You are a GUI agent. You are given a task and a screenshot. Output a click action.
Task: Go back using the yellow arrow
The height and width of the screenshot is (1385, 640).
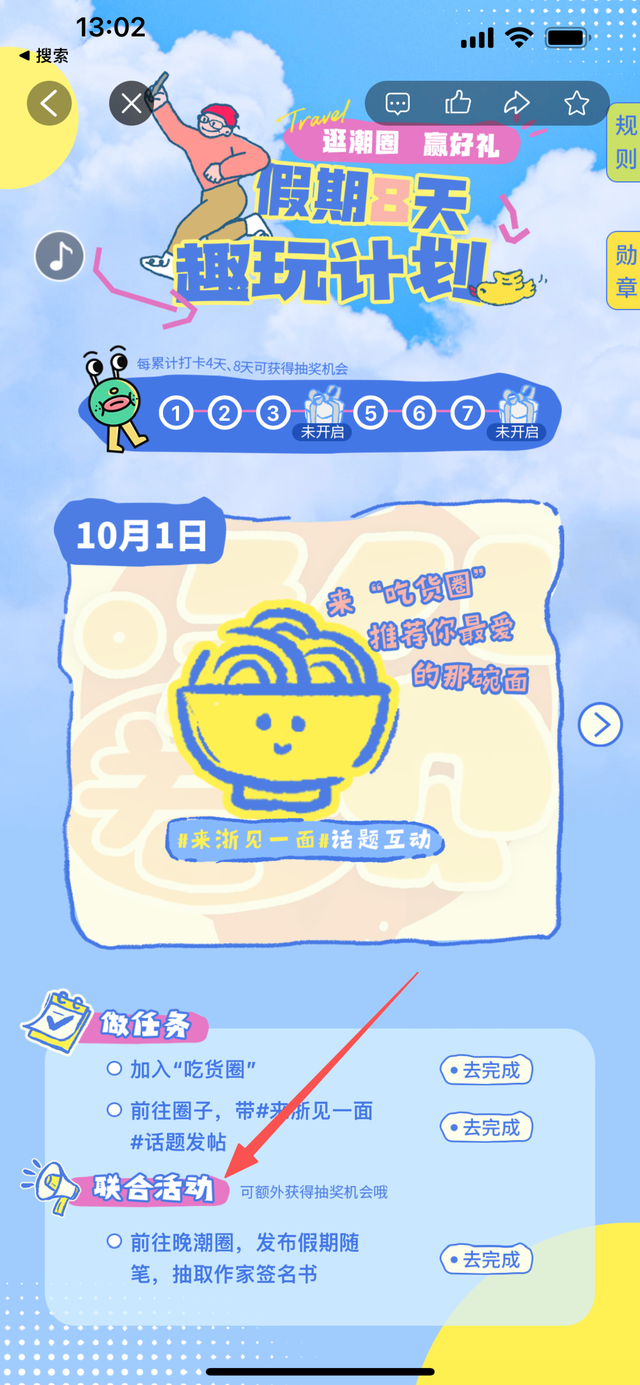[50, 102]
